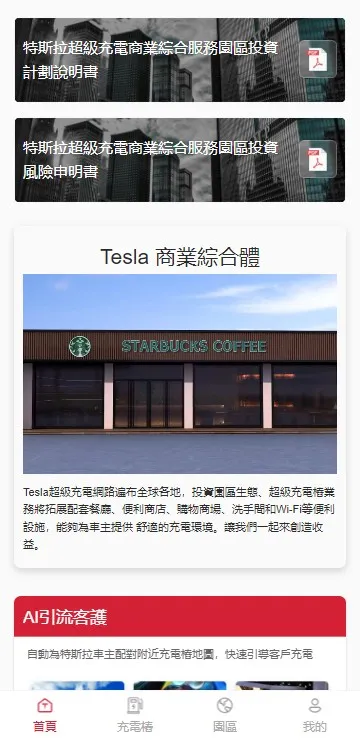
Task: Open the 投資計劃說明書 PDF card
Action: coord(180,60)
